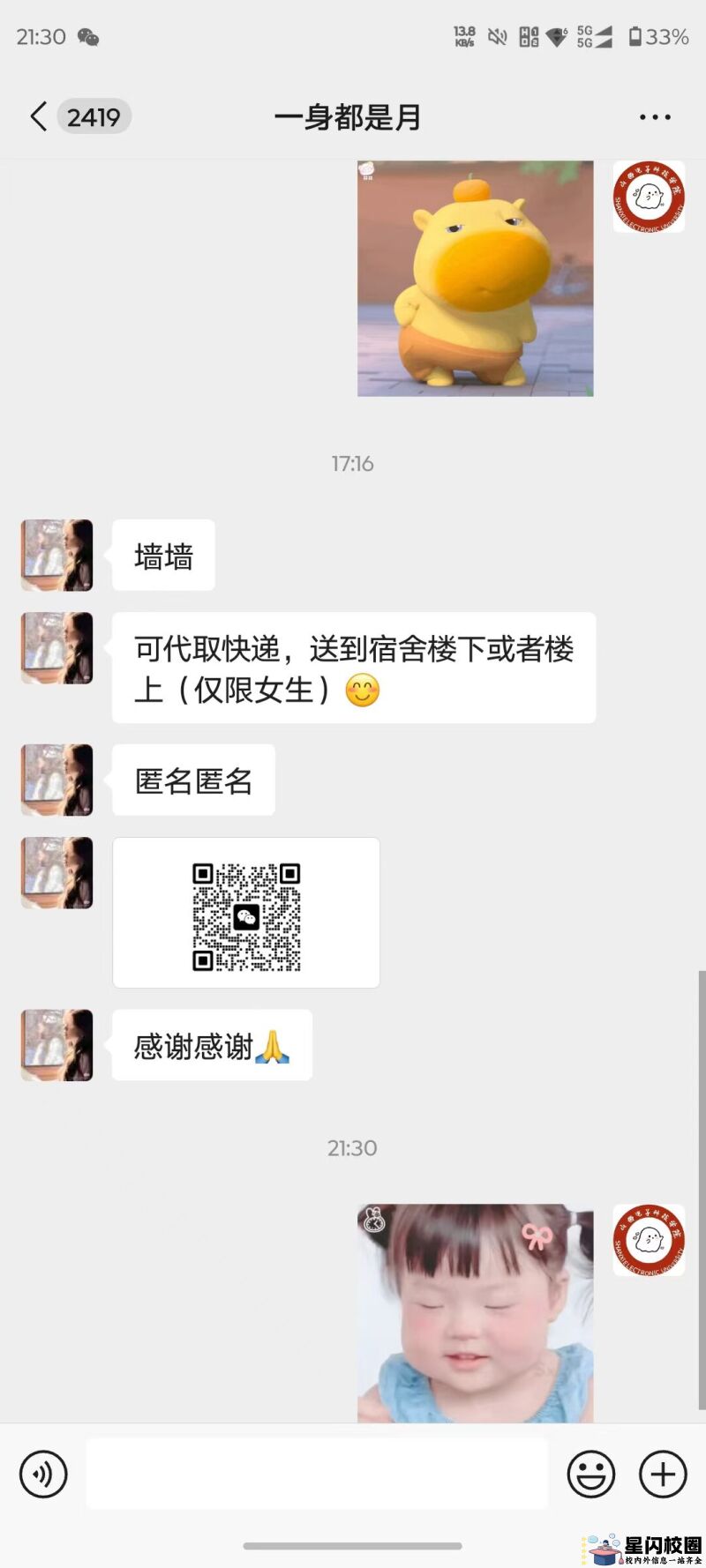The image size is (706, 1568).
Task: Open the emoji sticker panel
Action: pyautogui.click(x=590, y=1474)
